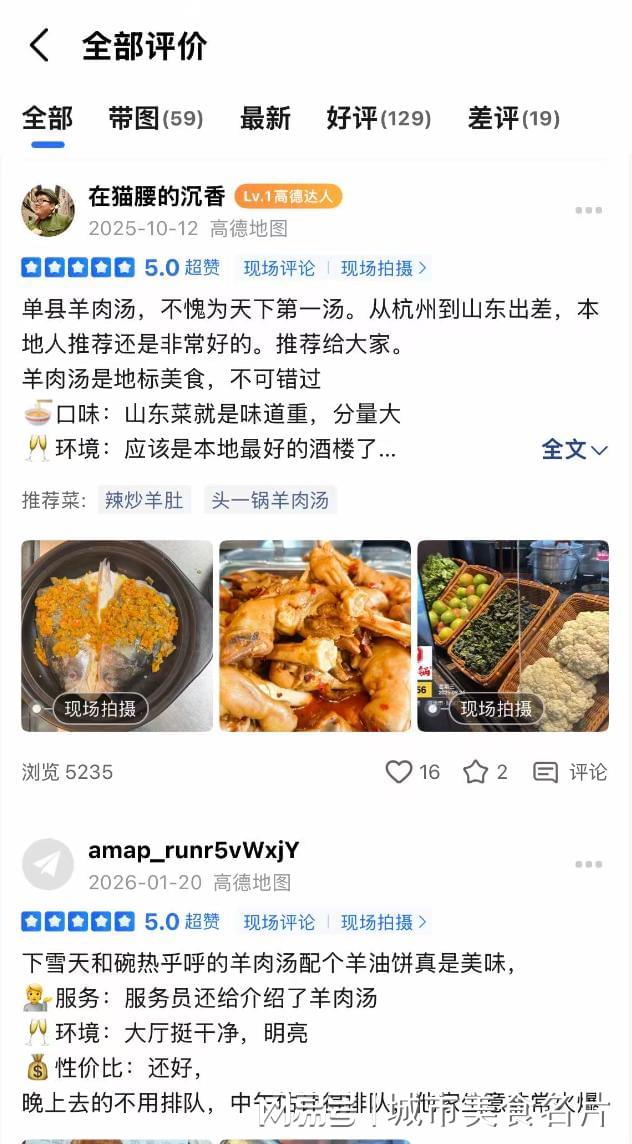The width and height of the screenshot is (632, 1144).
Task: Open 在猫腰的沉香's profile avatar
Action: [x=48, y=210]
